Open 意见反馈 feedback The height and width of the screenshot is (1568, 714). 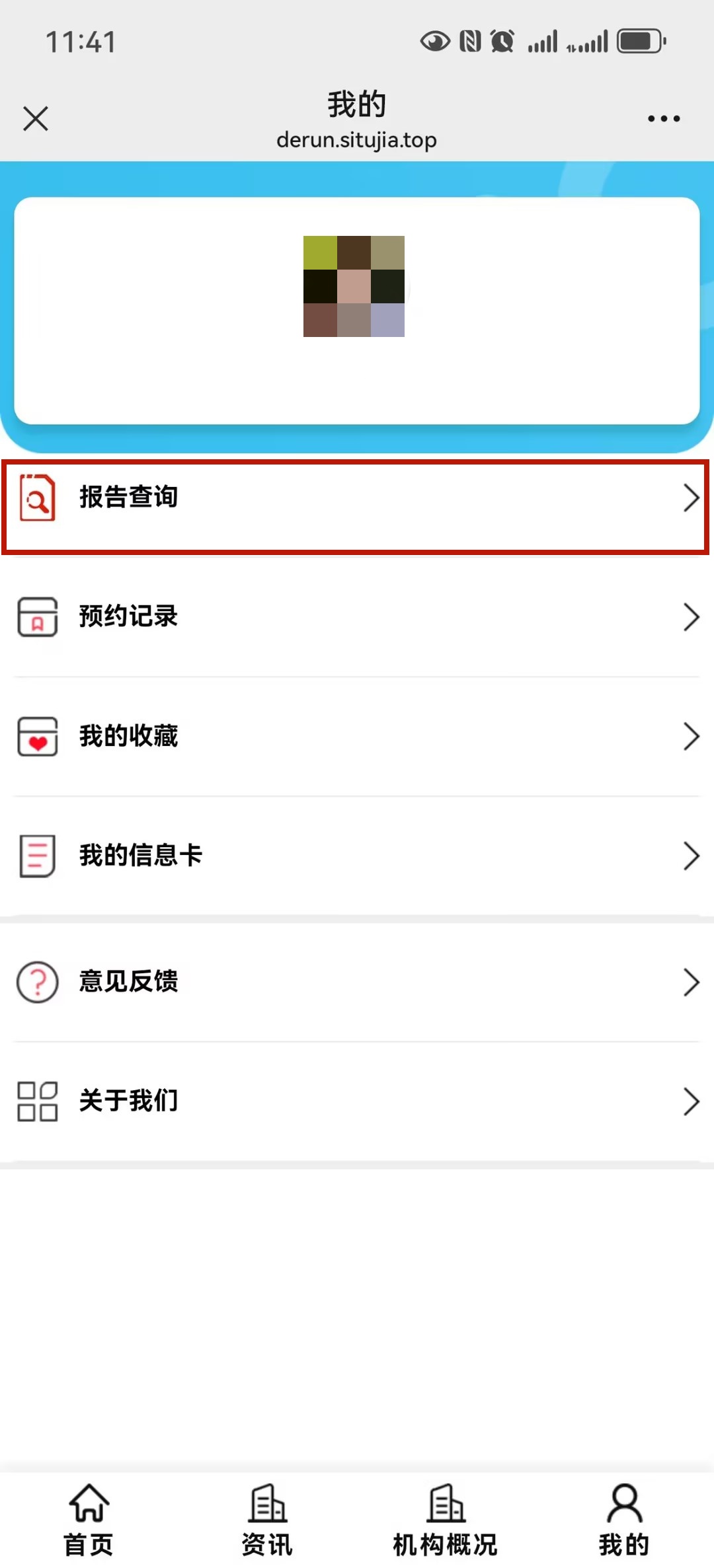(357, 982)
